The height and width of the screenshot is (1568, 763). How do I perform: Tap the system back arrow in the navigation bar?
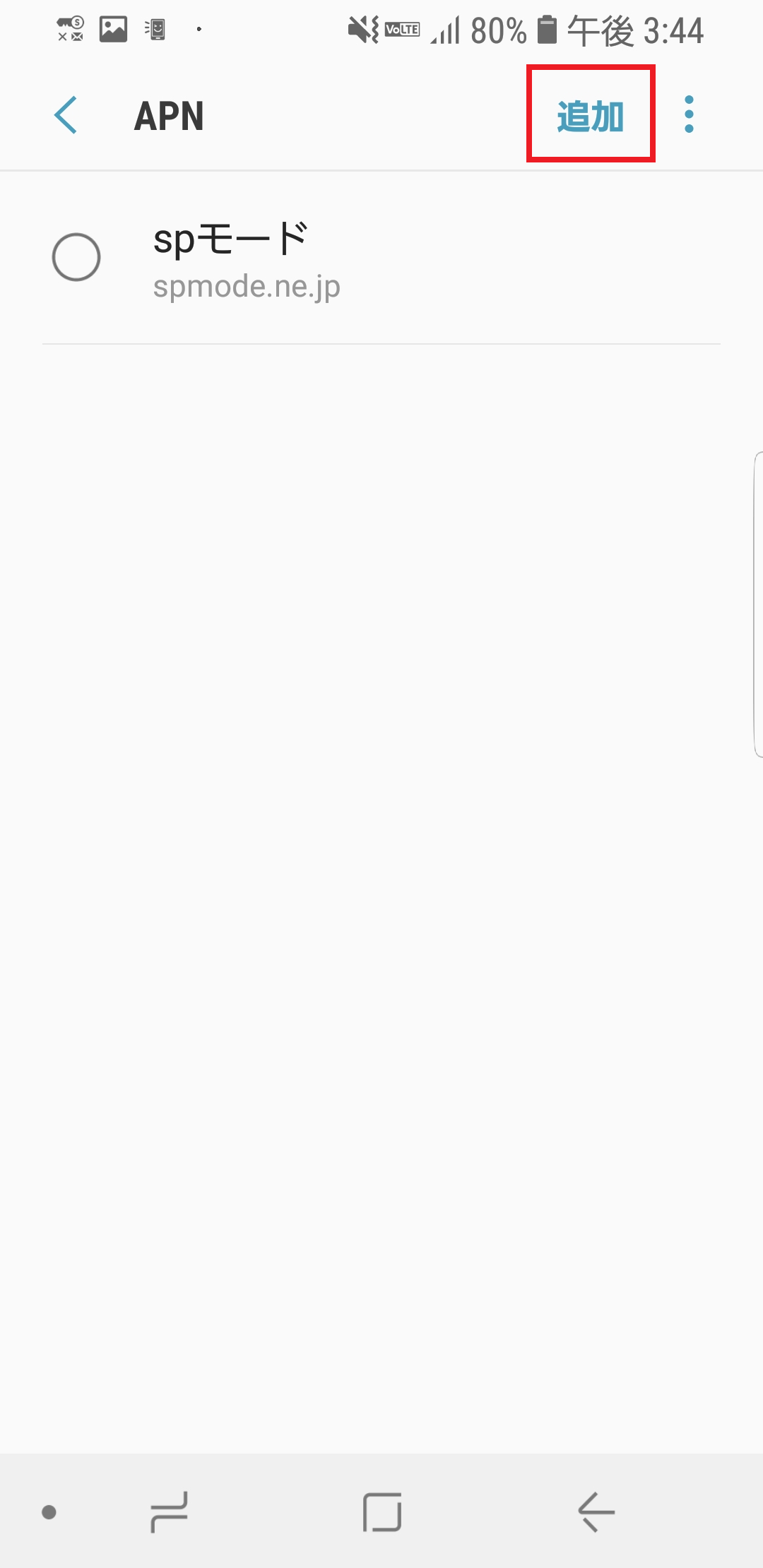point(596,1511)
